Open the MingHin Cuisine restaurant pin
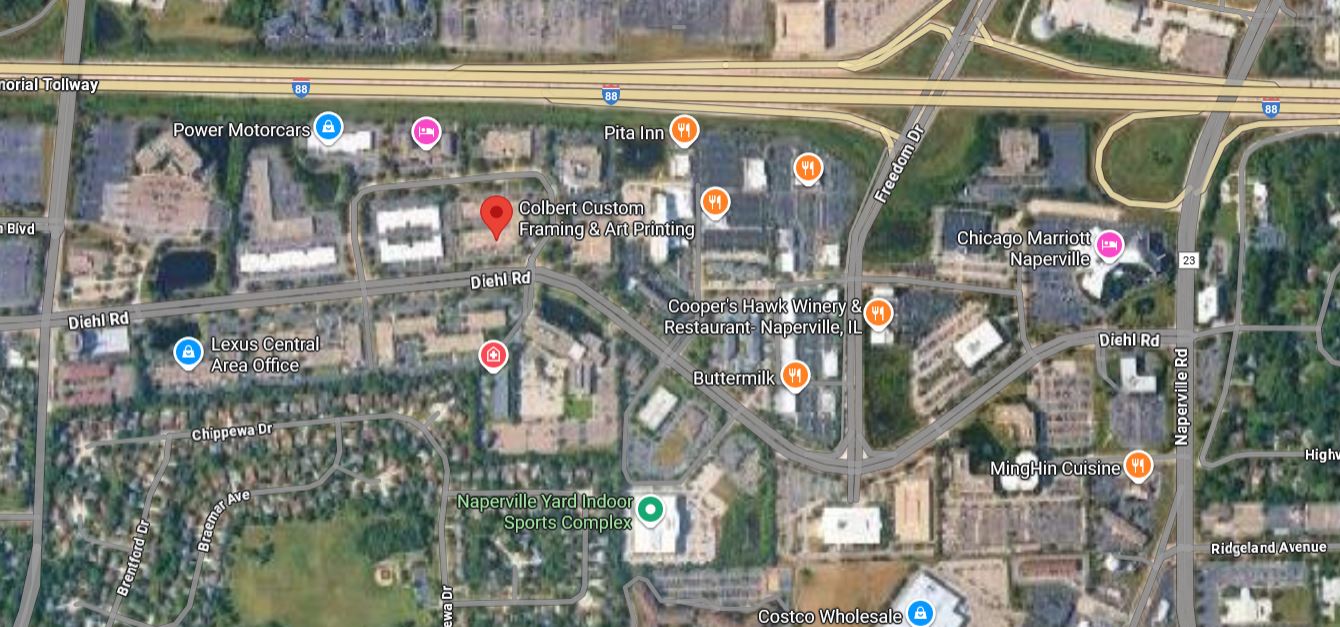 1137,464
